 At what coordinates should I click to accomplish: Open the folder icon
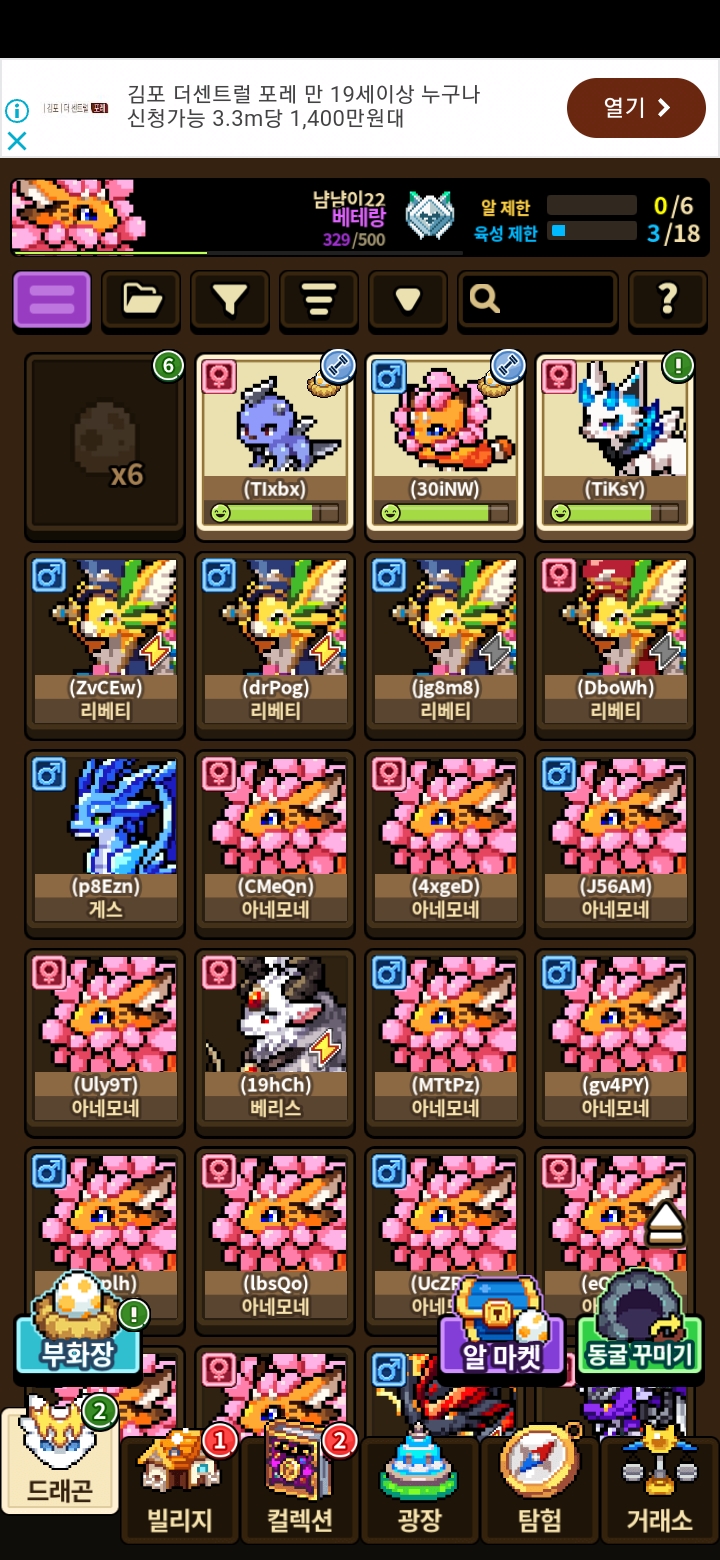[x=141, y=299]
